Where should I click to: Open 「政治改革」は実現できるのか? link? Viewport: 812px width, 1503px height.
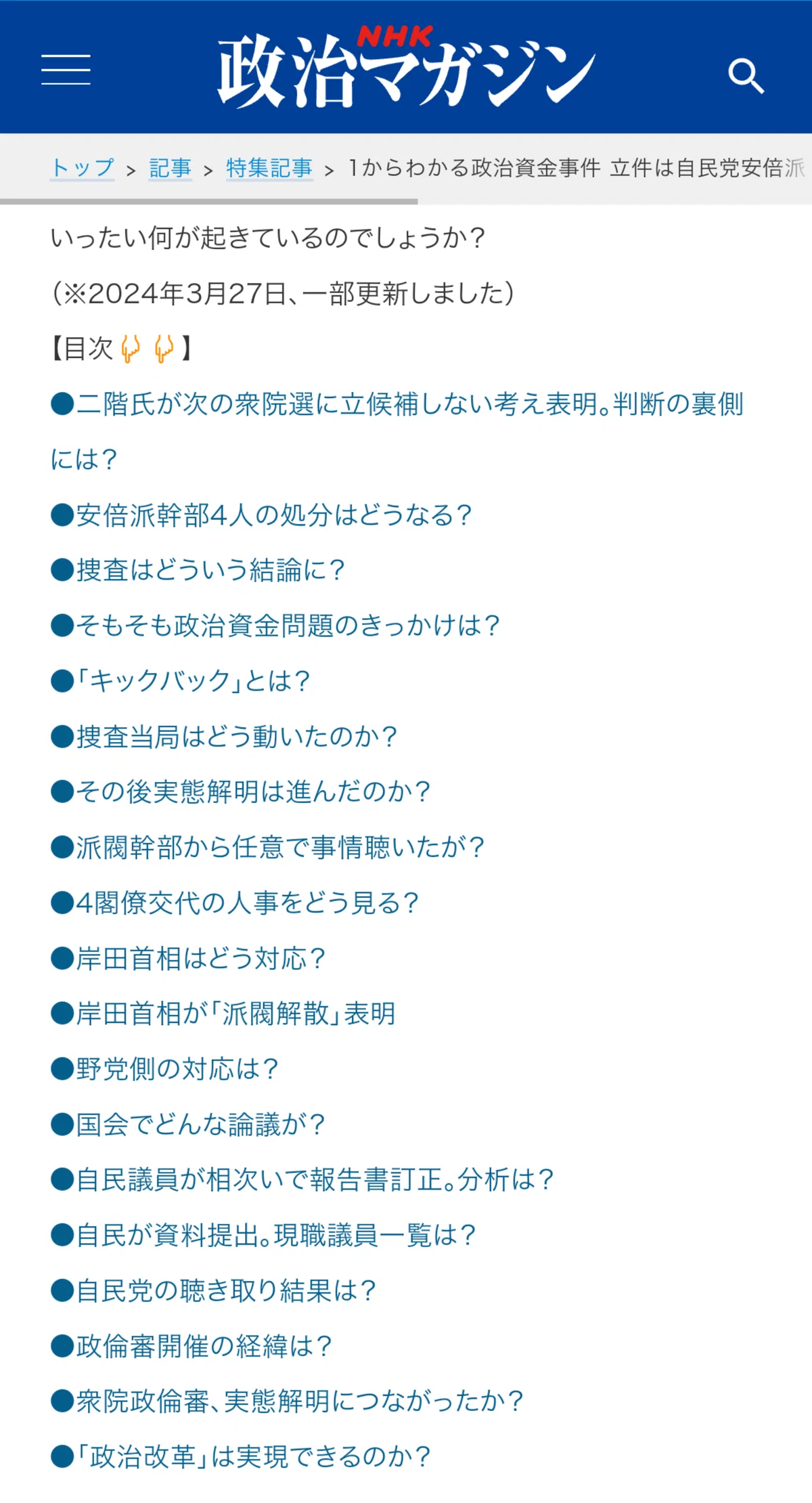click(x=241, y=1456)
